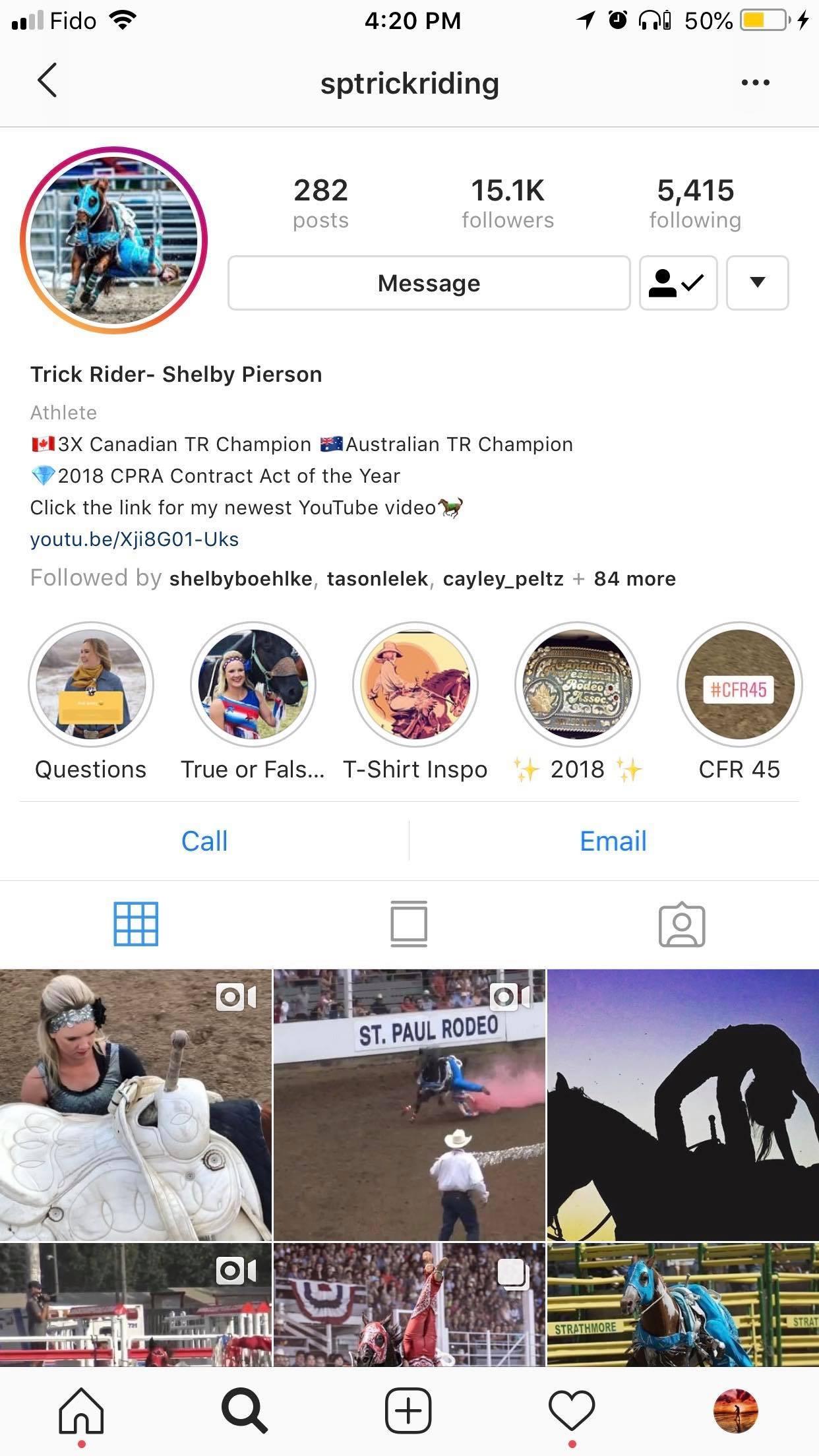Open the activity heart tab
This screenshot has height=1456, width=819.
[x=572, y=1410]
